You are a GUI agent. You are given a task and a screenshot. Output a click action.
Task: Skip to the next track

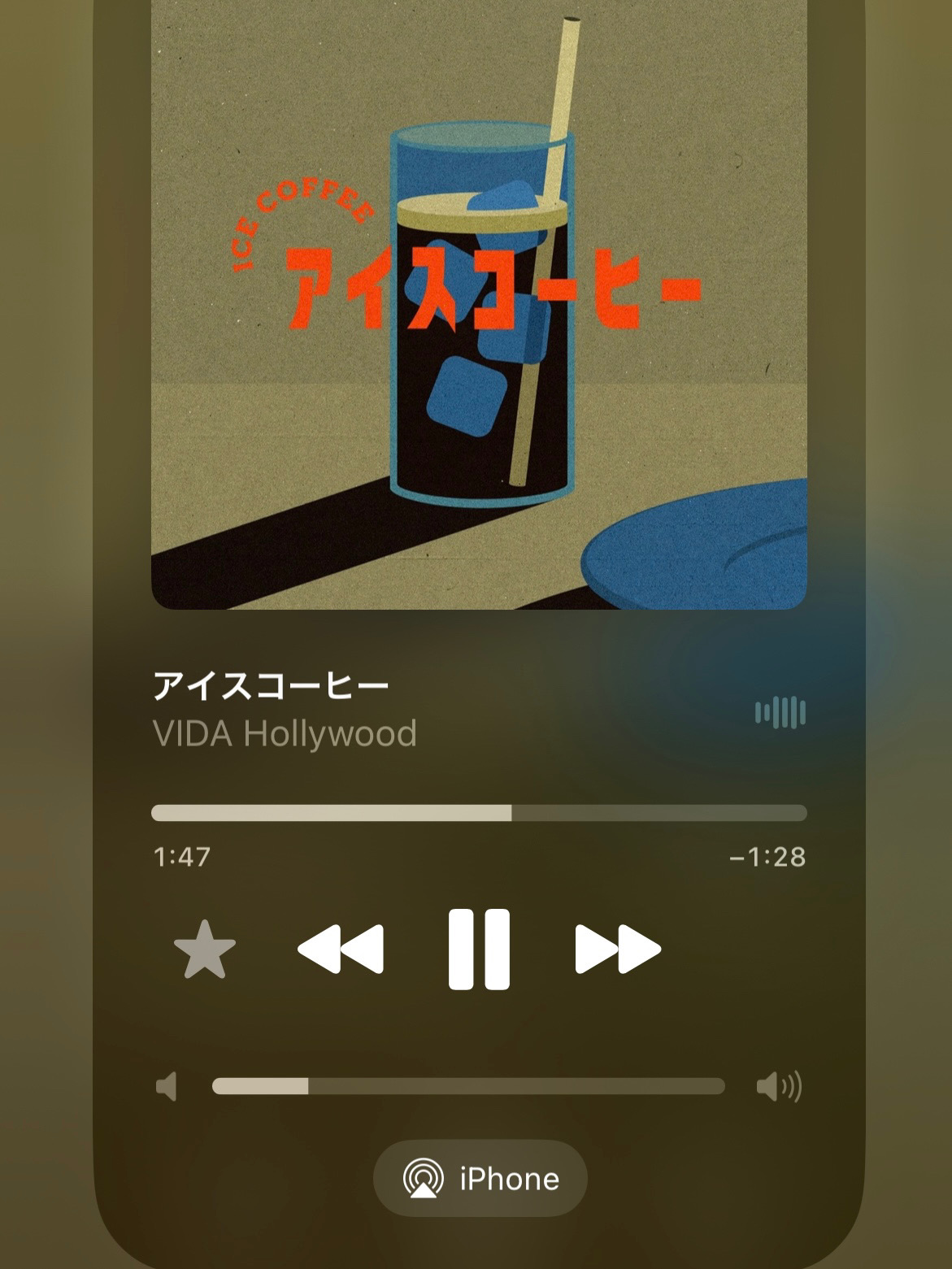coord(618,949)
